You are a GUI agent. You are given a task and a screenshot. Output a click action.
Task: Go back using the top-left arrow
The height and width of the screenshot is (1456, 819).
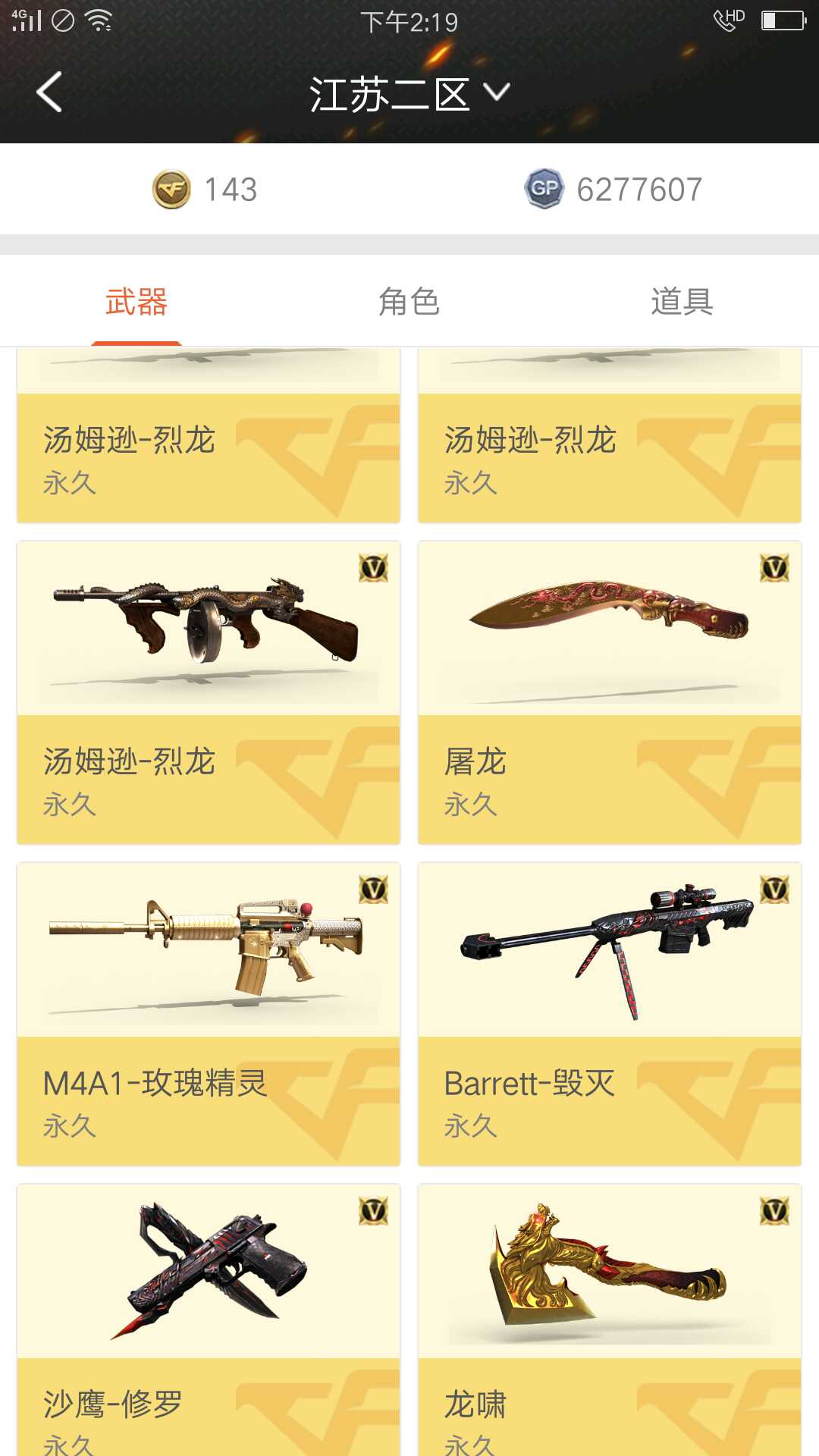point(50,93)
